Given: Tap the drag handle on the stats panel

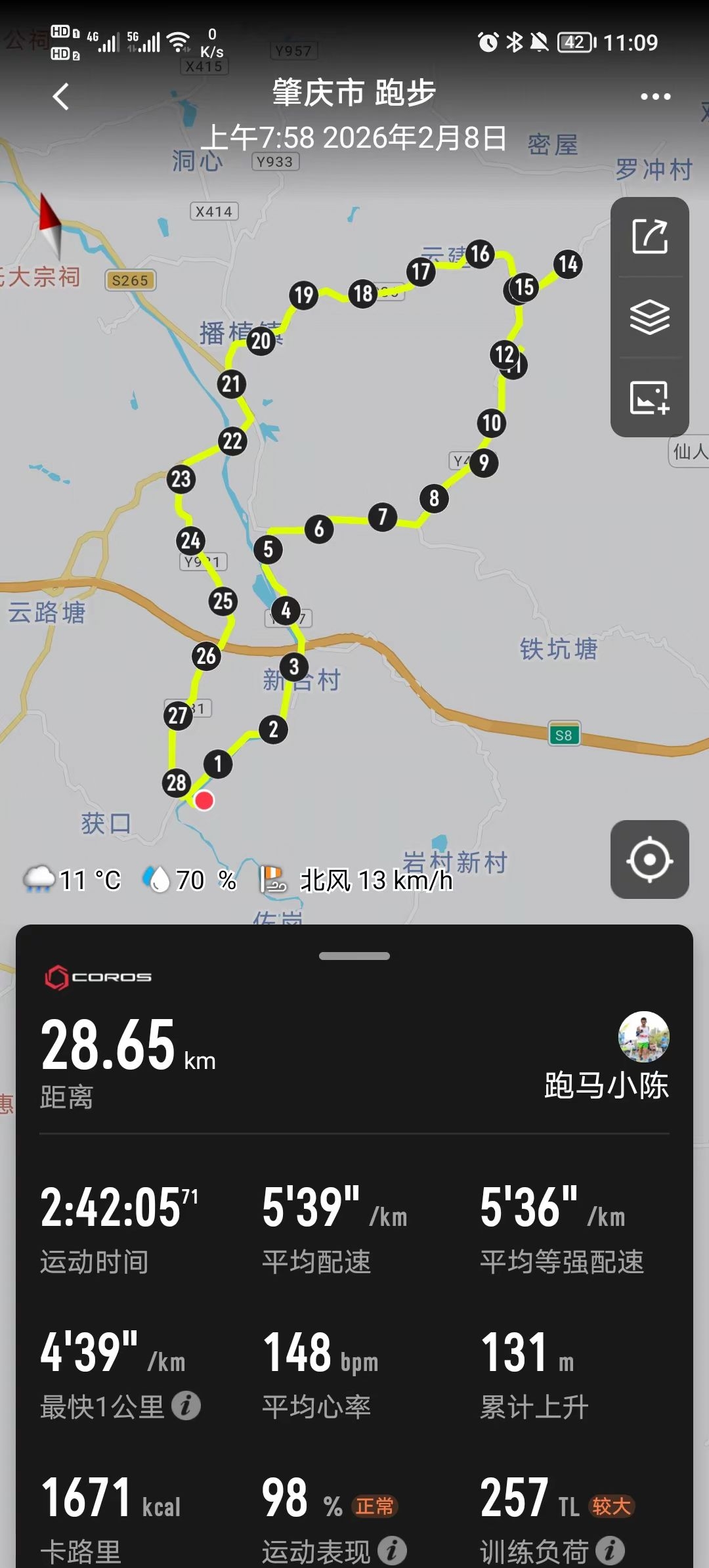Looking at the screenshot, I should pyautogui.click(x=354, y=956).
